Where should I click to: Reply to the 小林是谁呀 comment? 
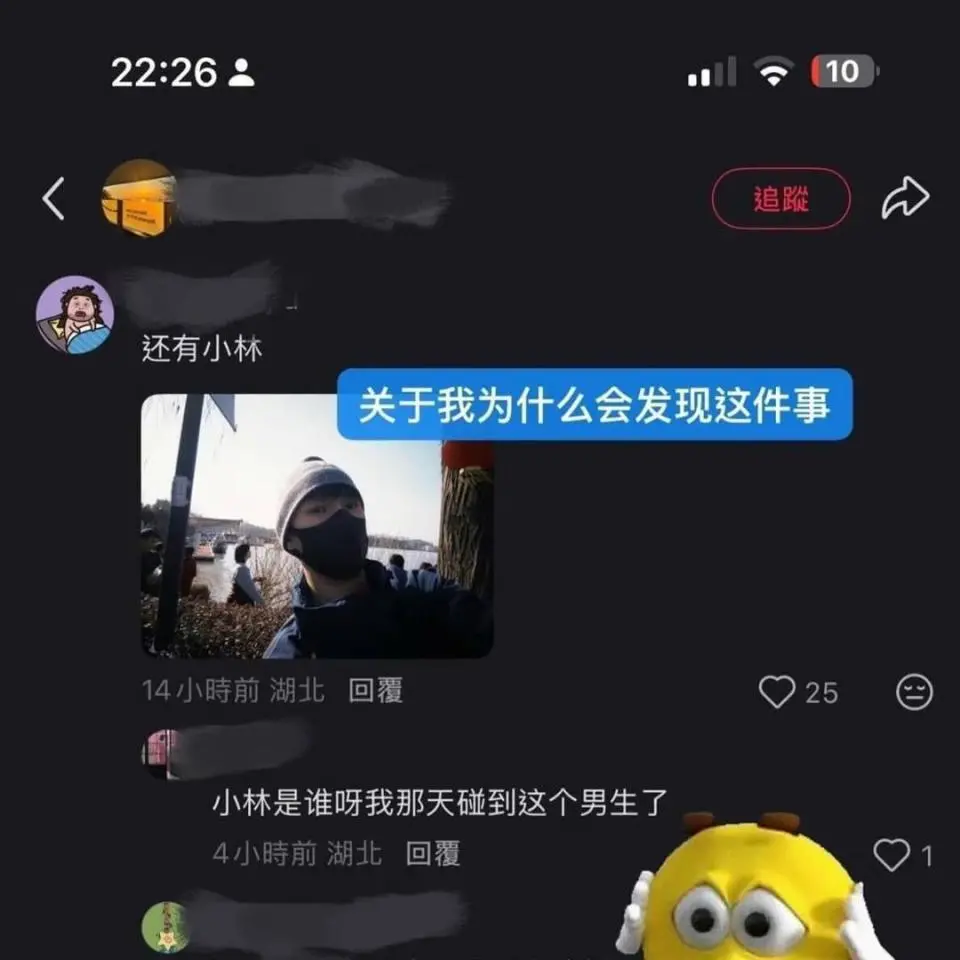433,853
